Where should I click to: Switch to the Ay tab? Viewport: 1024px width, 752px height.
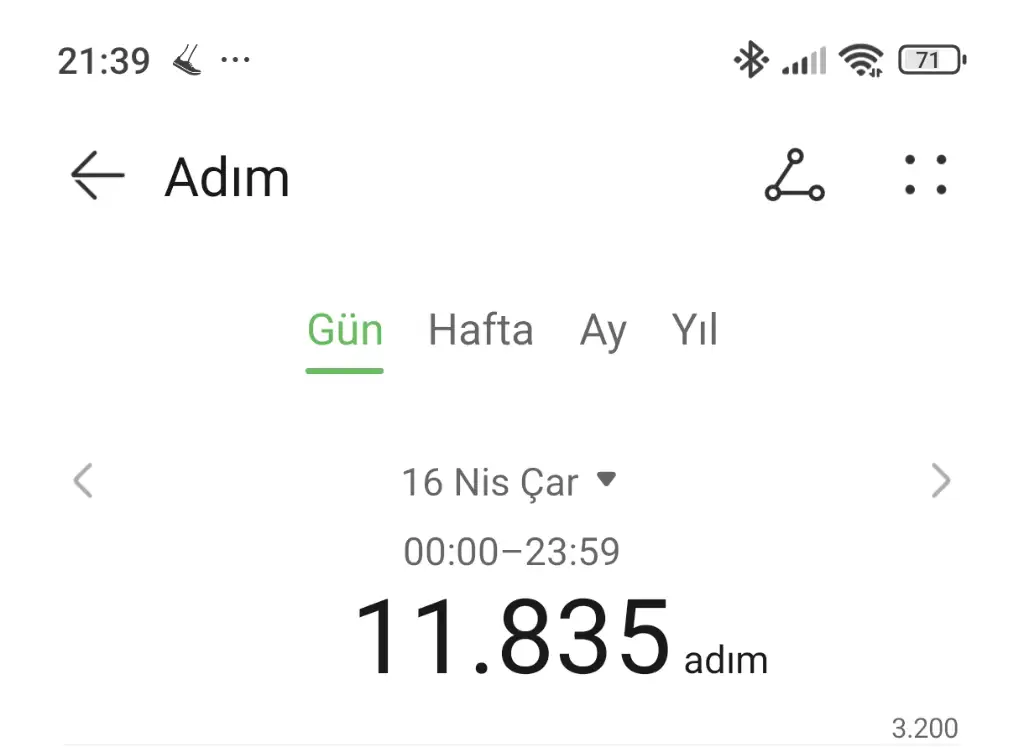pos(603,331)
